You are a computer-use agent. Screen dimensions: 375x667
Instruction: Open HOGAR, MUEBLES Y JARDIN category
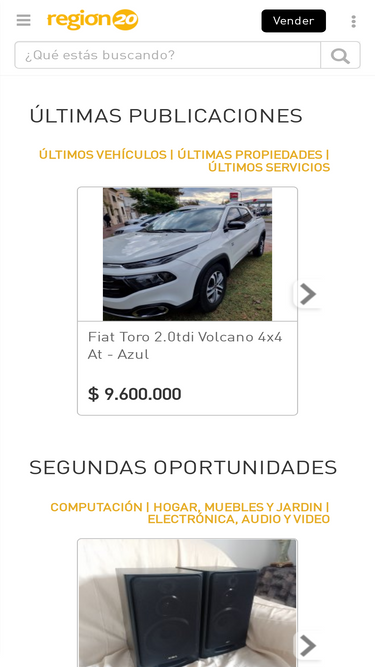click(x=238, y=507)
